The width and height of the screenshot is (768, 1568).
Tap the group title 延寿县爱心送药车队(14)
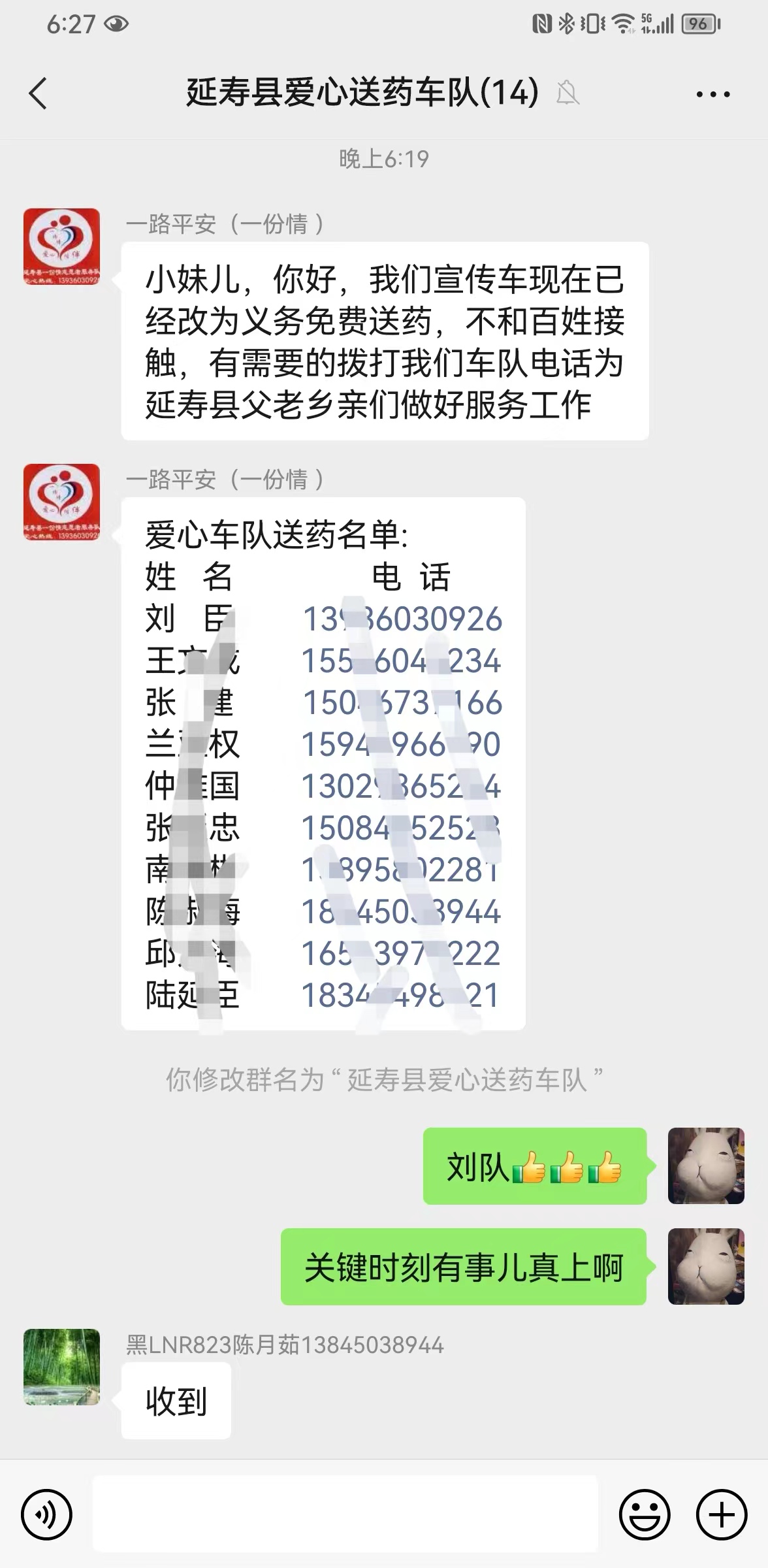(359, 93)
